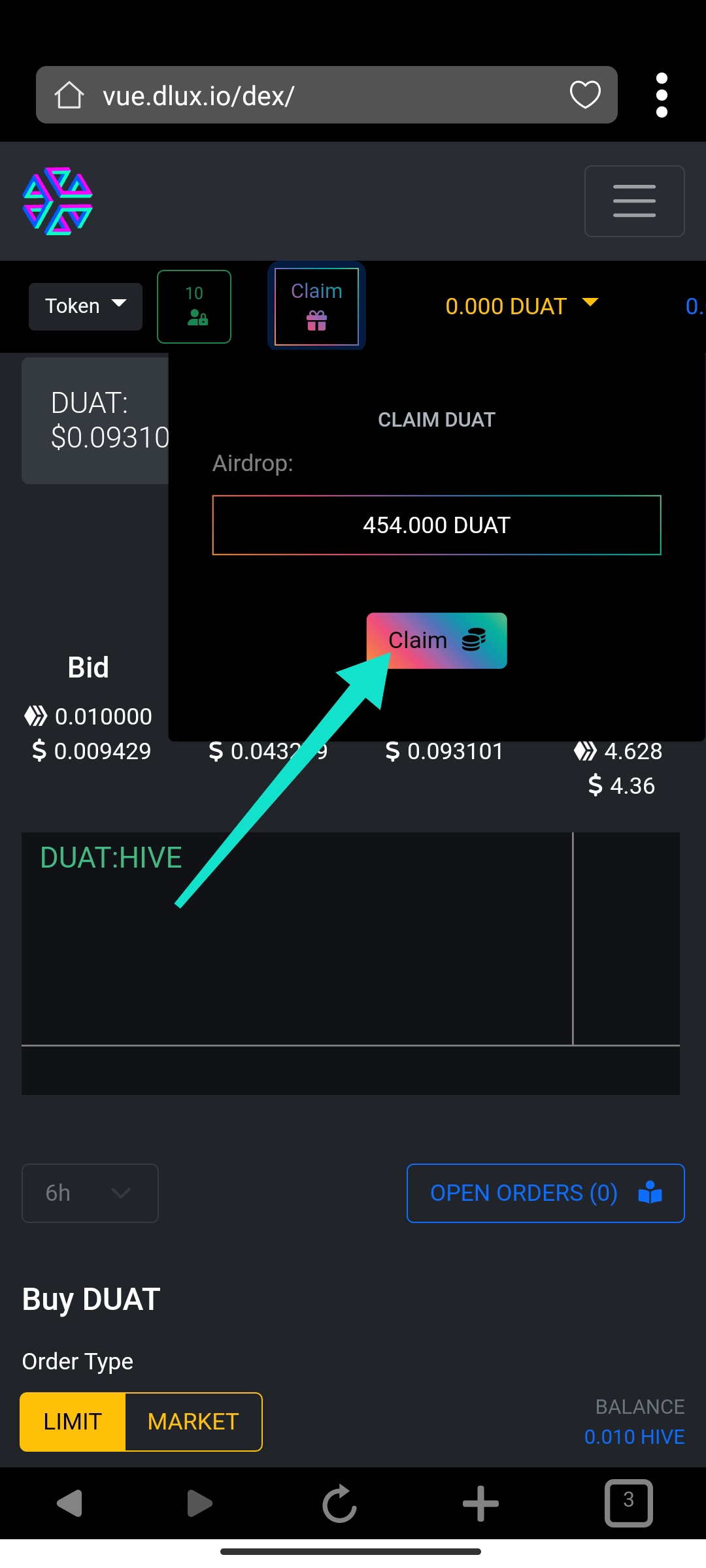Bookmark page with the heart icon
The image size is (706, 1568).
(585, 95)
